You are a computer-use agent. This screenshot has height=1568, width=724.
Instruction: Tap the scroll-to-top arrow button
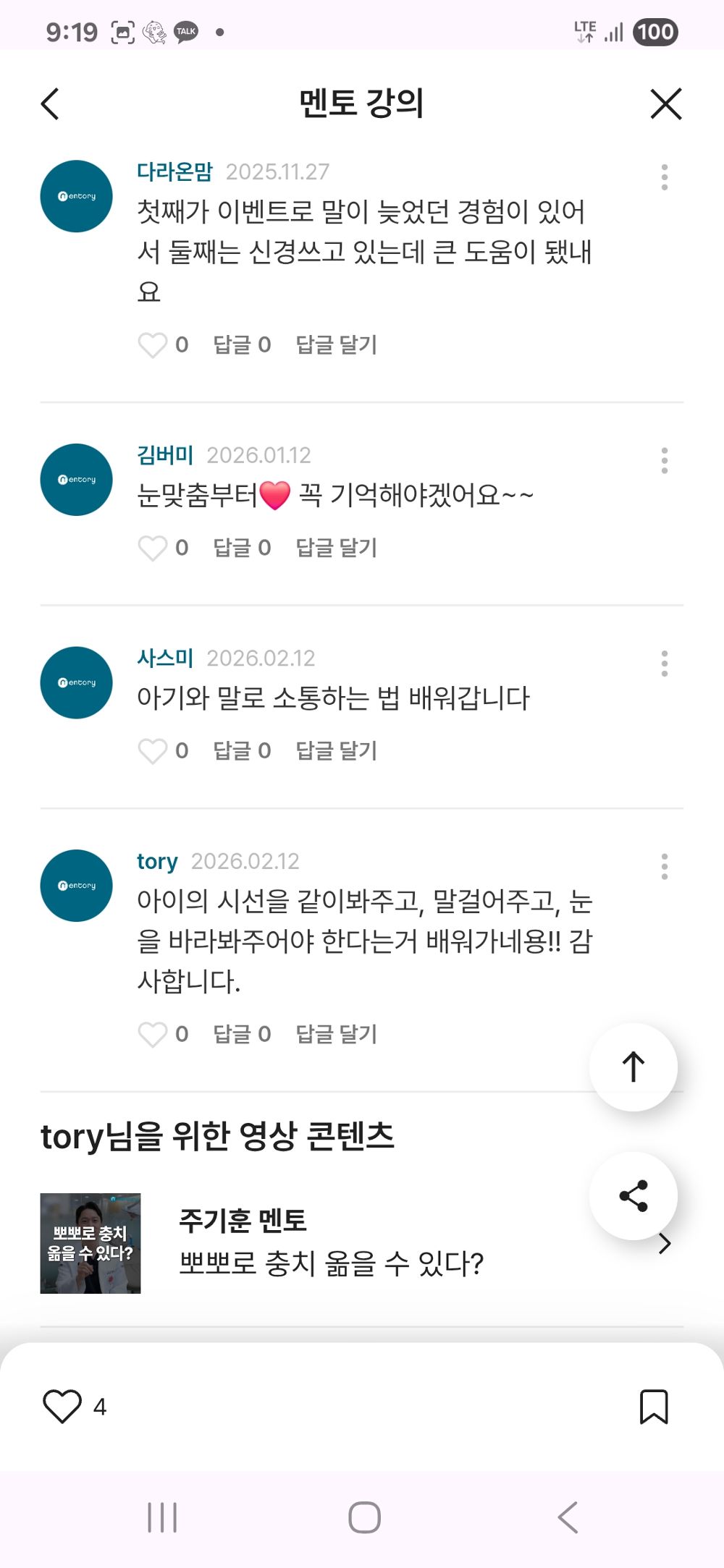click(633, 1067)
